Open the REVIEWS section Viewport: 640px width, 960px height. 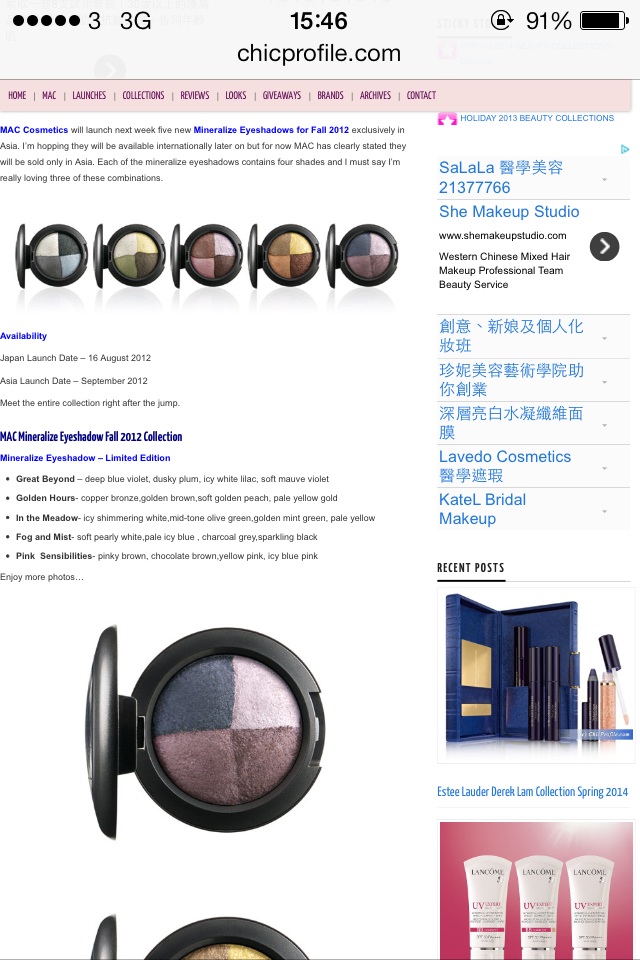195,96
